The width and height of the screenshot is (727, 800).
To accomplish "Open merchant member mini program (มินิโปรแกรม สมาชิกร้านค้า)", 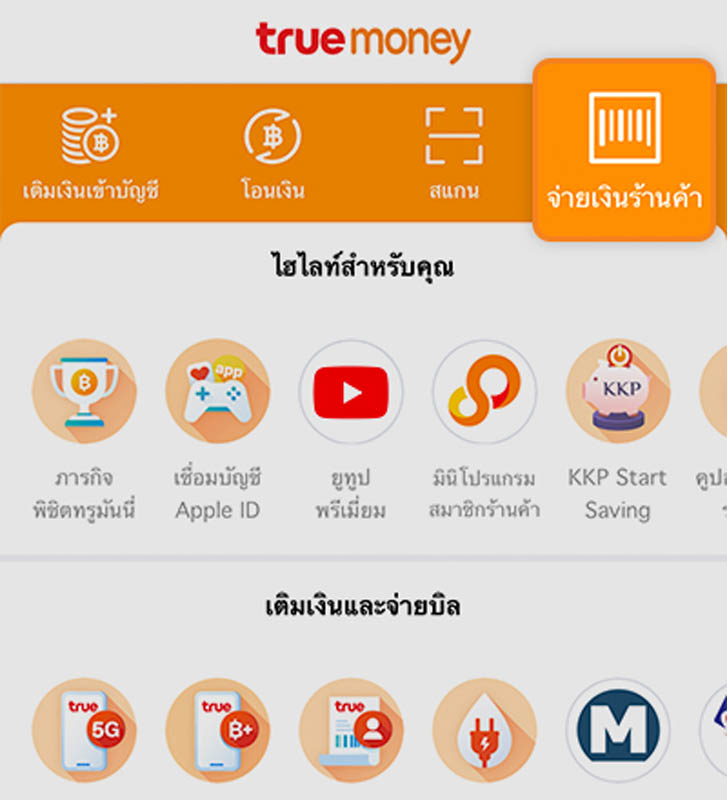I will [x=484, y=392].
